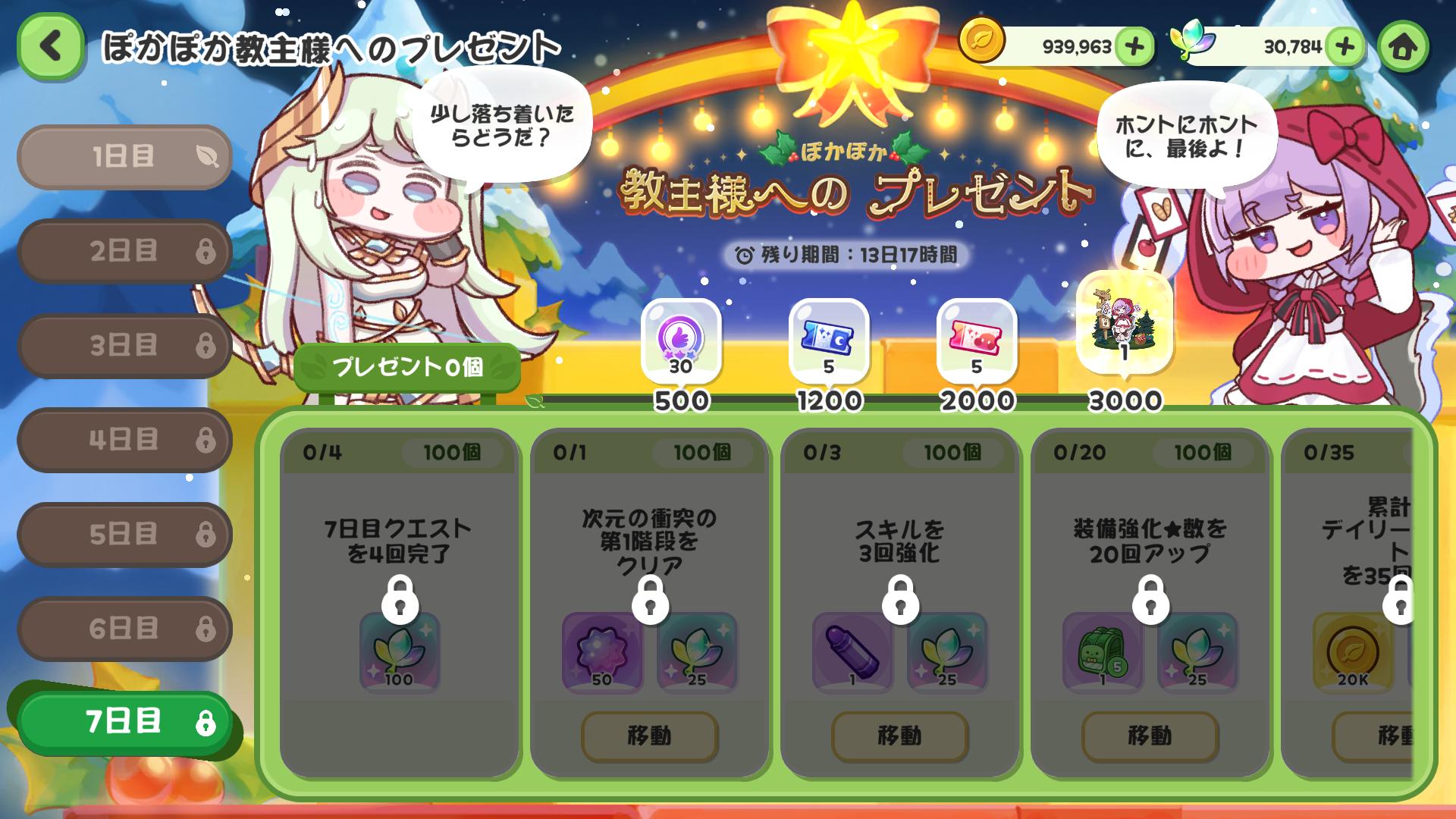This screenshot has width=1456, height=819.
Task: Select the locked 5日目 tab
Action: pyautogui.click(x=124, y=535)
